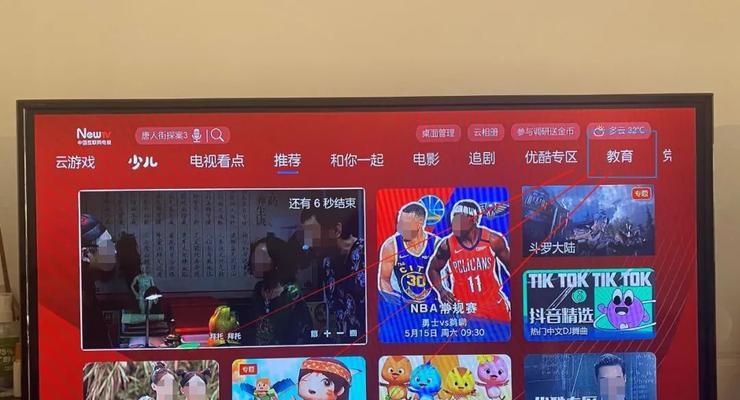The width and height of the screenshot is (740, 400).
Task: Open the 优酷专区 tab
Action: pos(551,158)
